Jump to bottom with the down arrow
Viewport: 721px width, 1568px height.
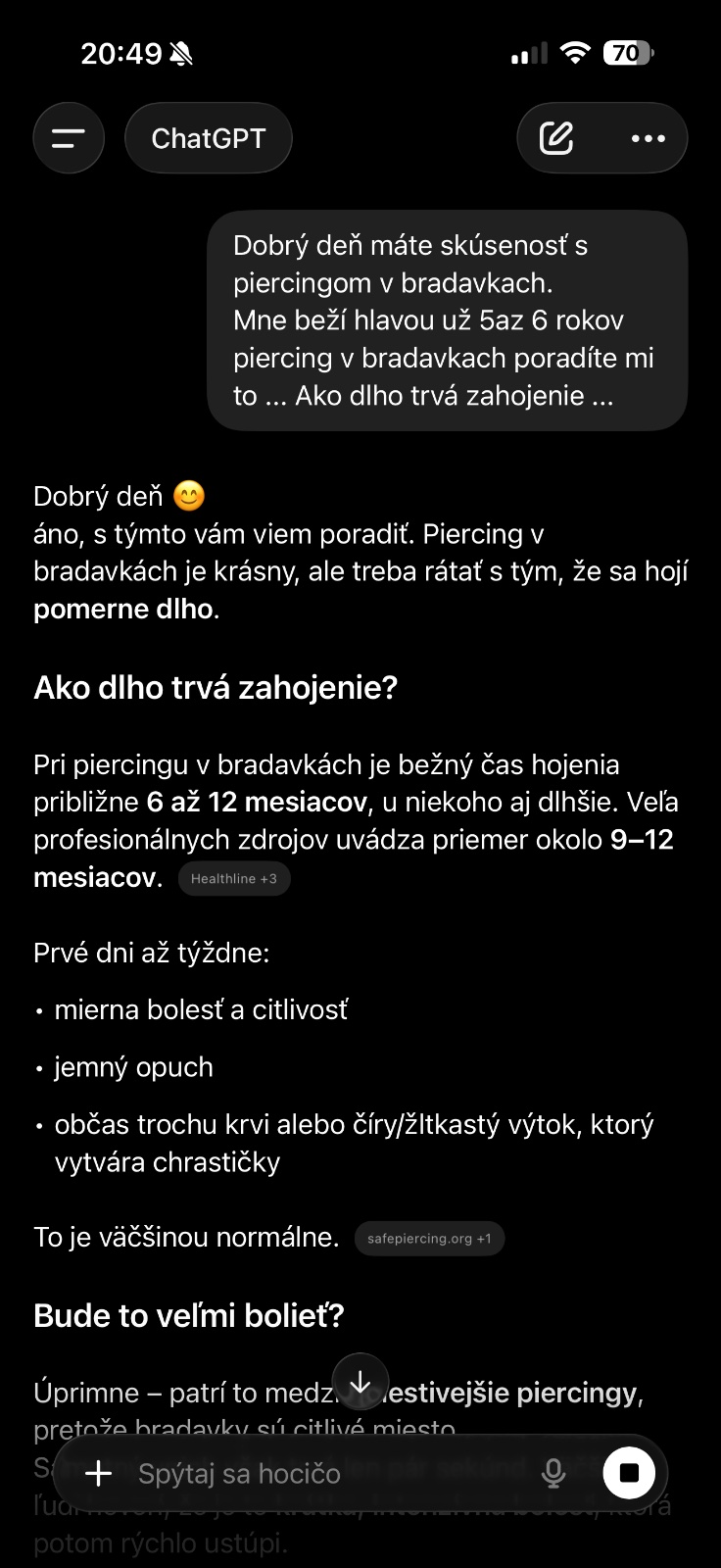click(360, 1382)
